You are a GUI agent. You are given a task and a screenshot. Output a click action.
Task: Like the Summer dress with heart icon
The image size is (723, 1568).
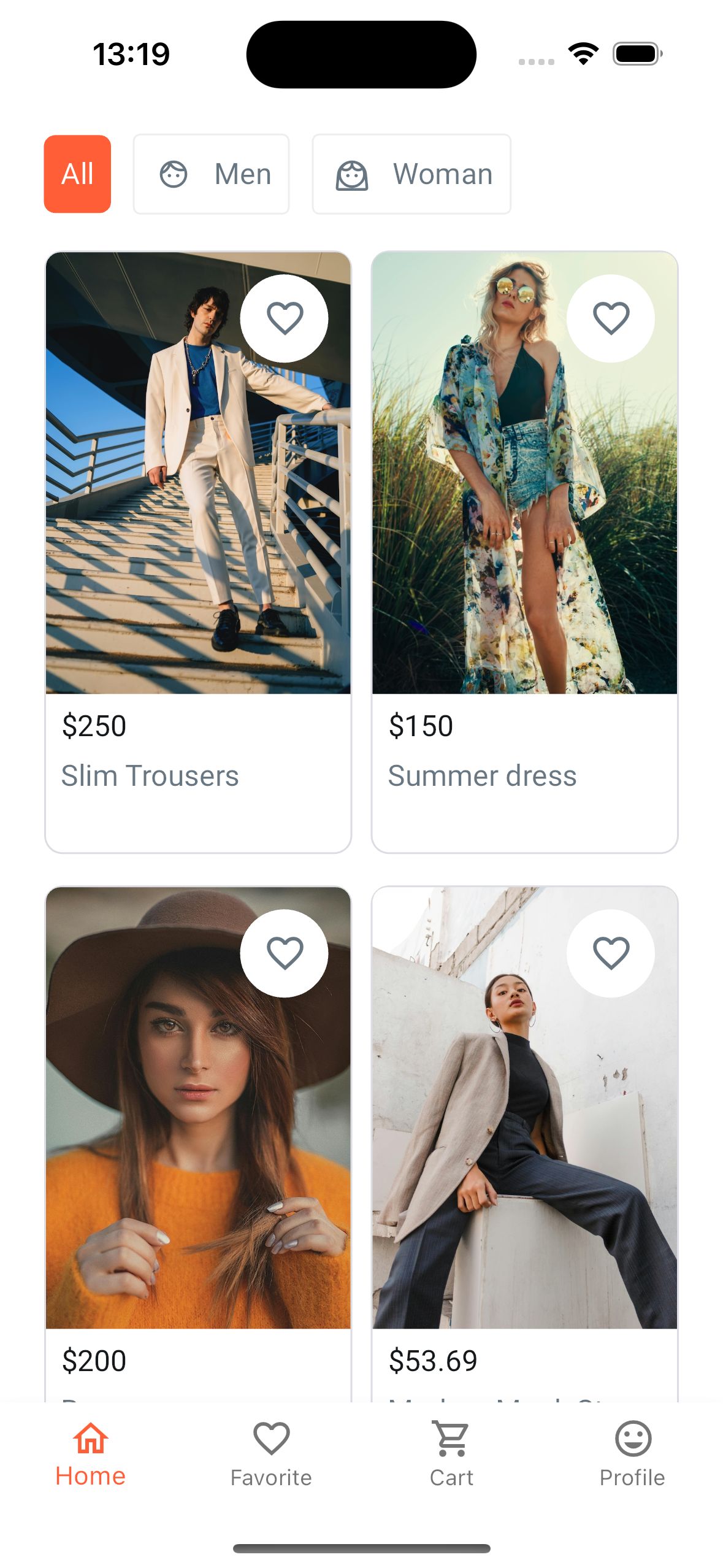point(611,318)
